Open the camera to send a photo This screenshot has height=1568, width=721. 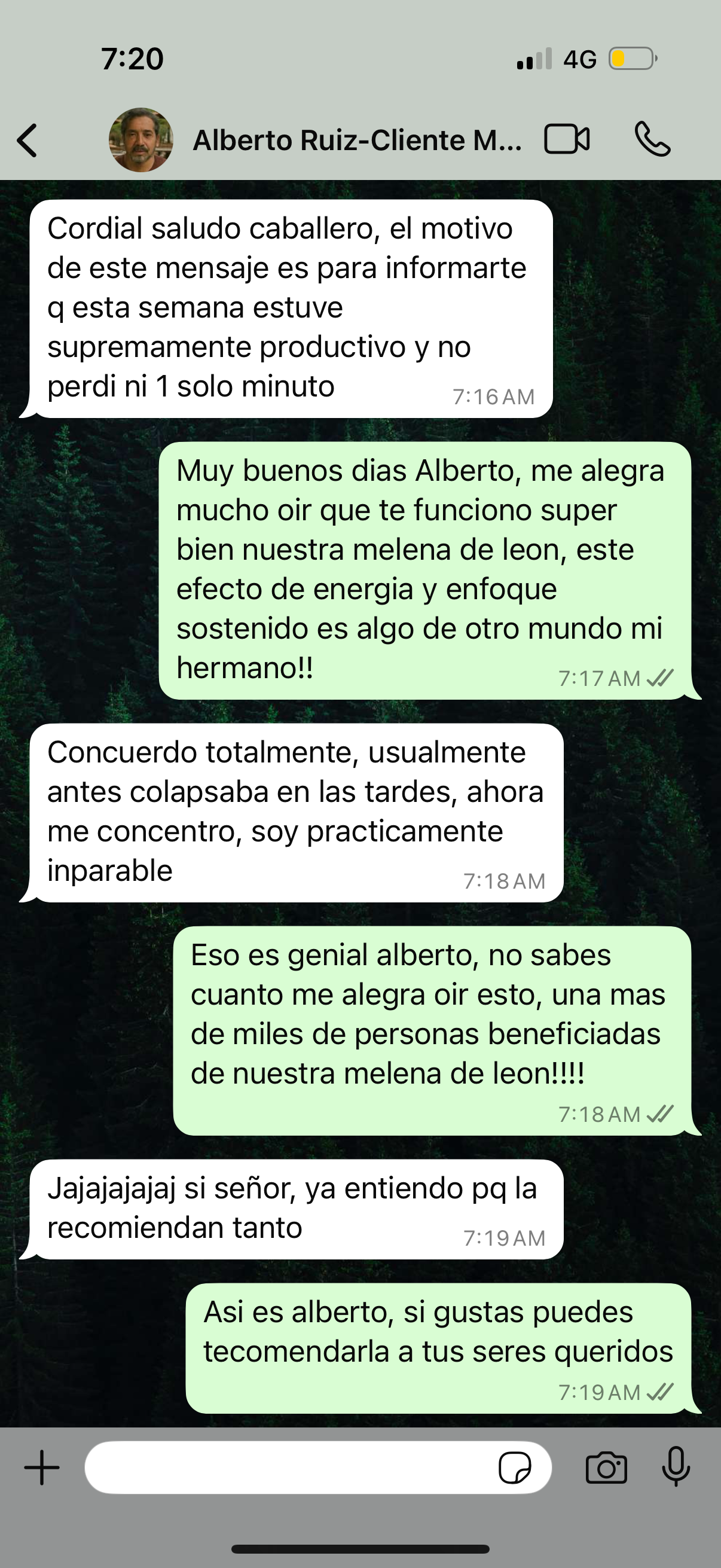606,1468
